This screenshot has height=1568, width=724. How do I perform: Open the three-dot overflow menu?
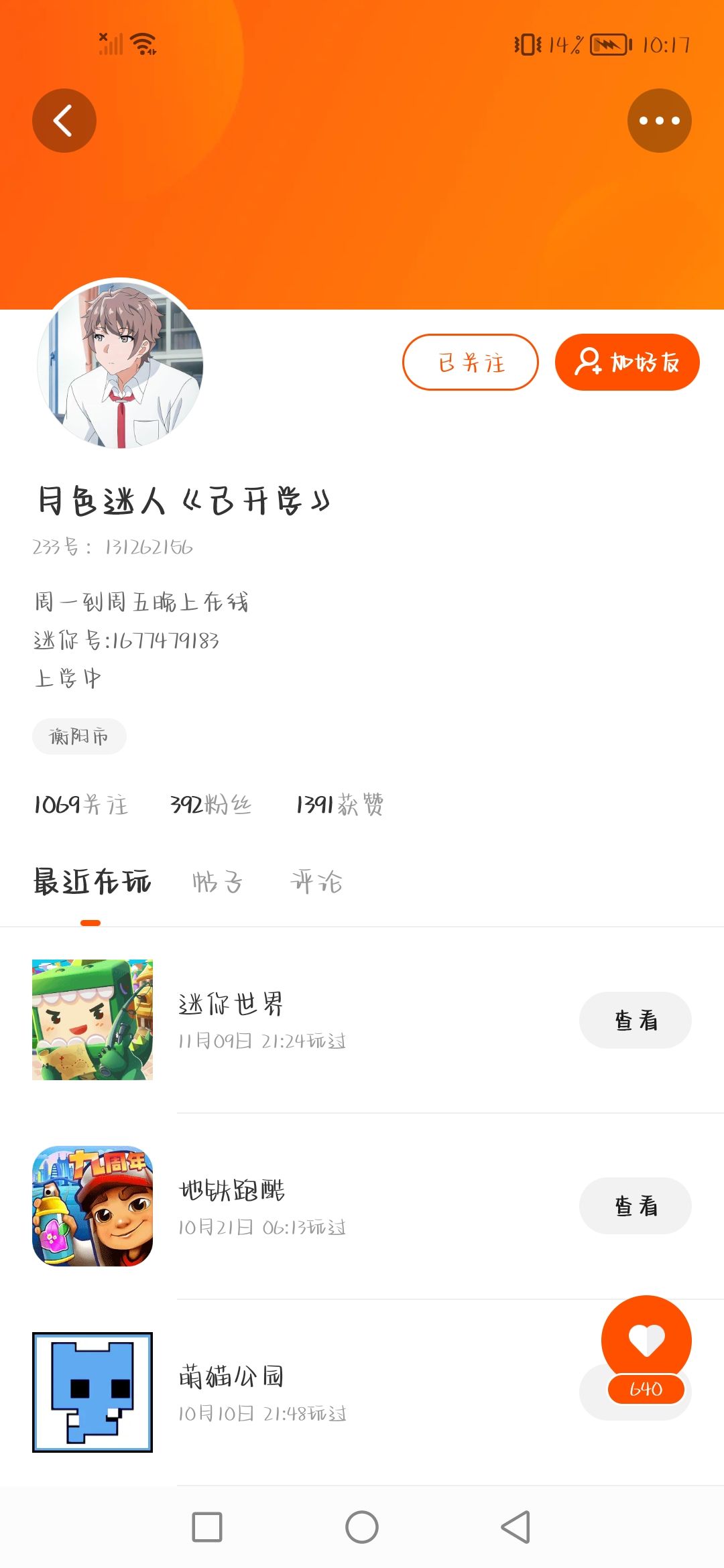pos(659,121)
